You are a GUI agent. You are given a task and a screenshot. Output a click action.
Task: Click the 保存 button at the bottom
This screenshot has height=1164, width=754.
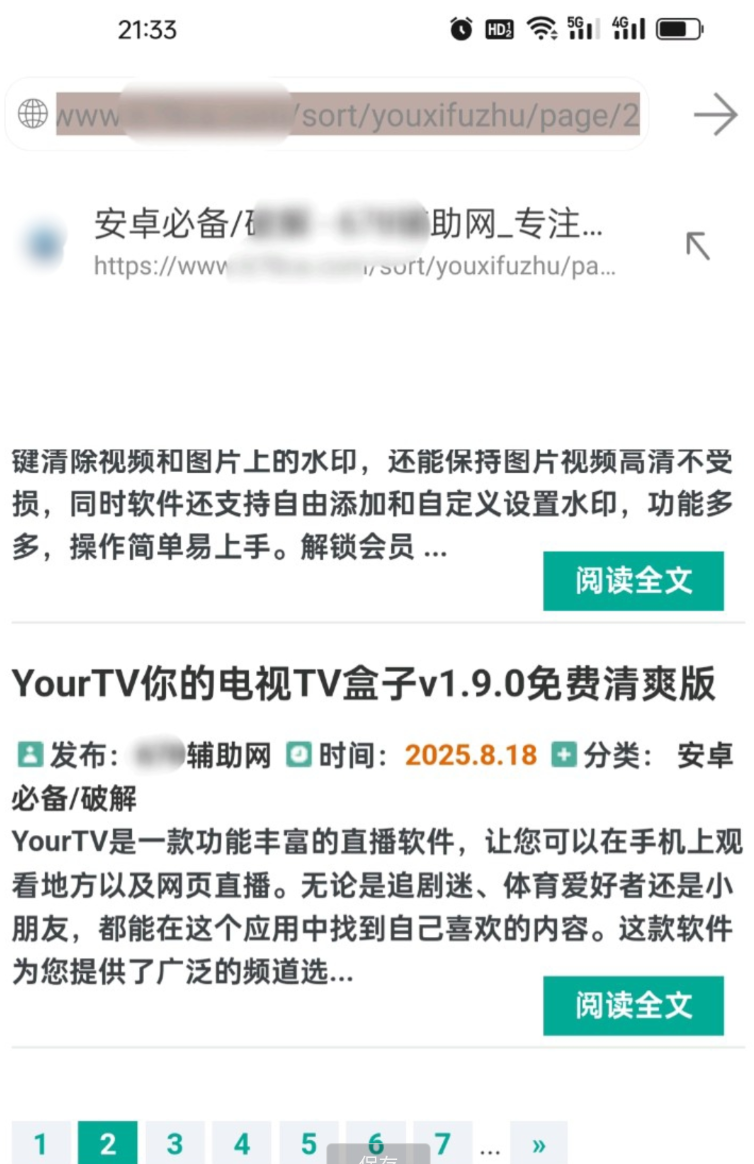coord(377,1157)
